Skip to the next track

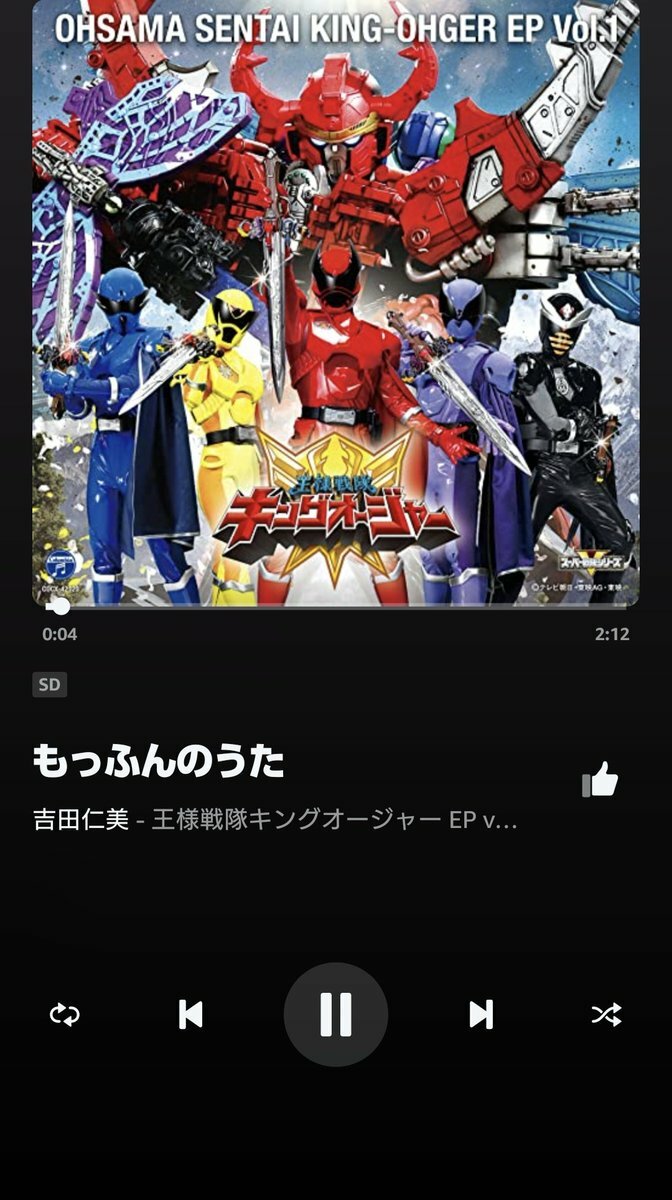pos(481,1015)
